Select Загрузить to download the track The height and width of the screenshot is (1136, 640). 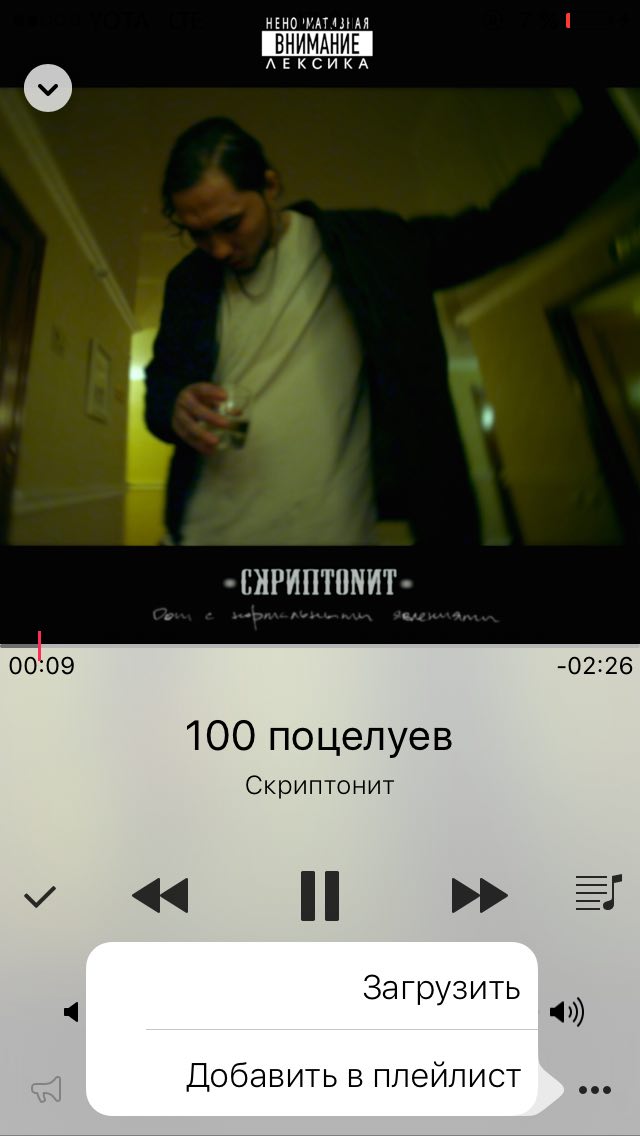coord(441,988)
